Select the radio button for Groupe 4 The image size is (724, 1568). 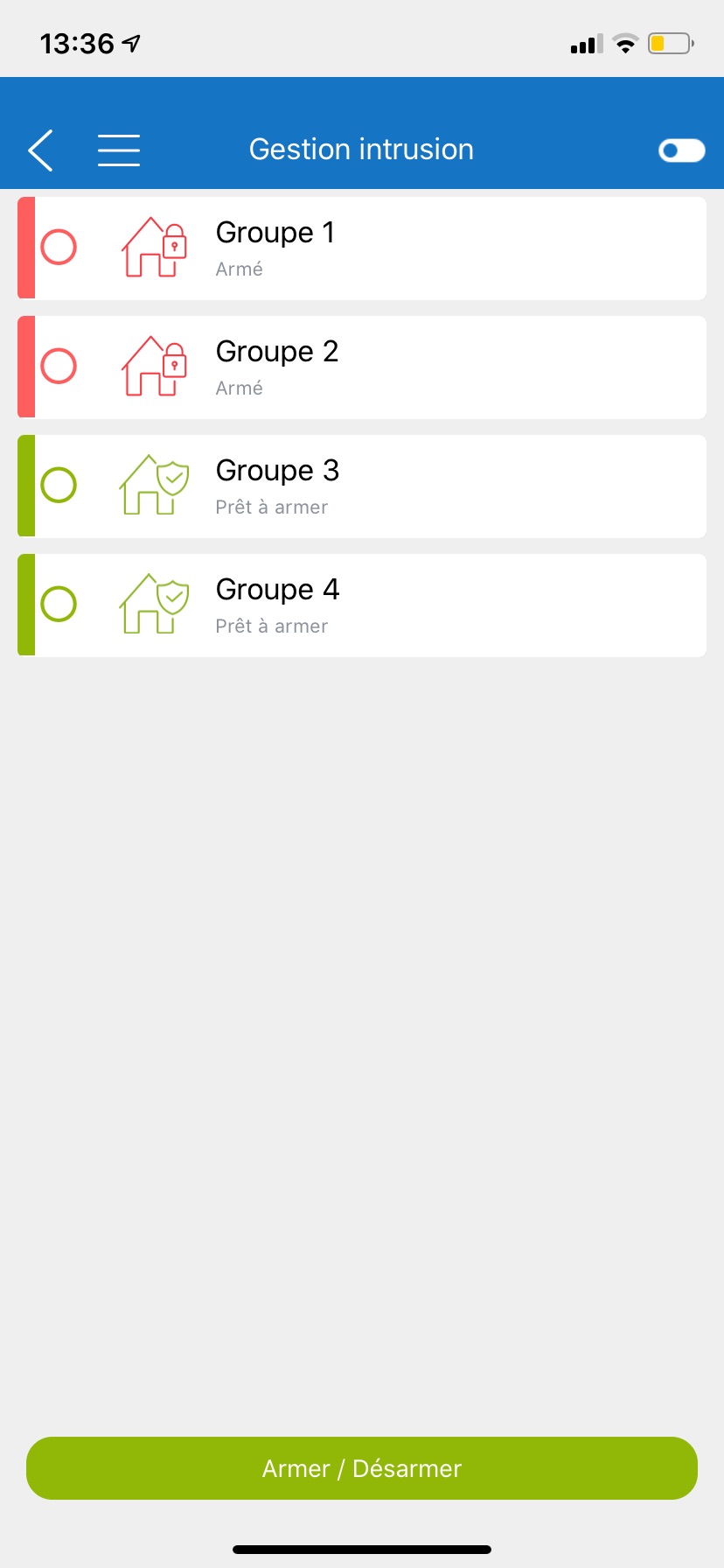coord(59,604)
